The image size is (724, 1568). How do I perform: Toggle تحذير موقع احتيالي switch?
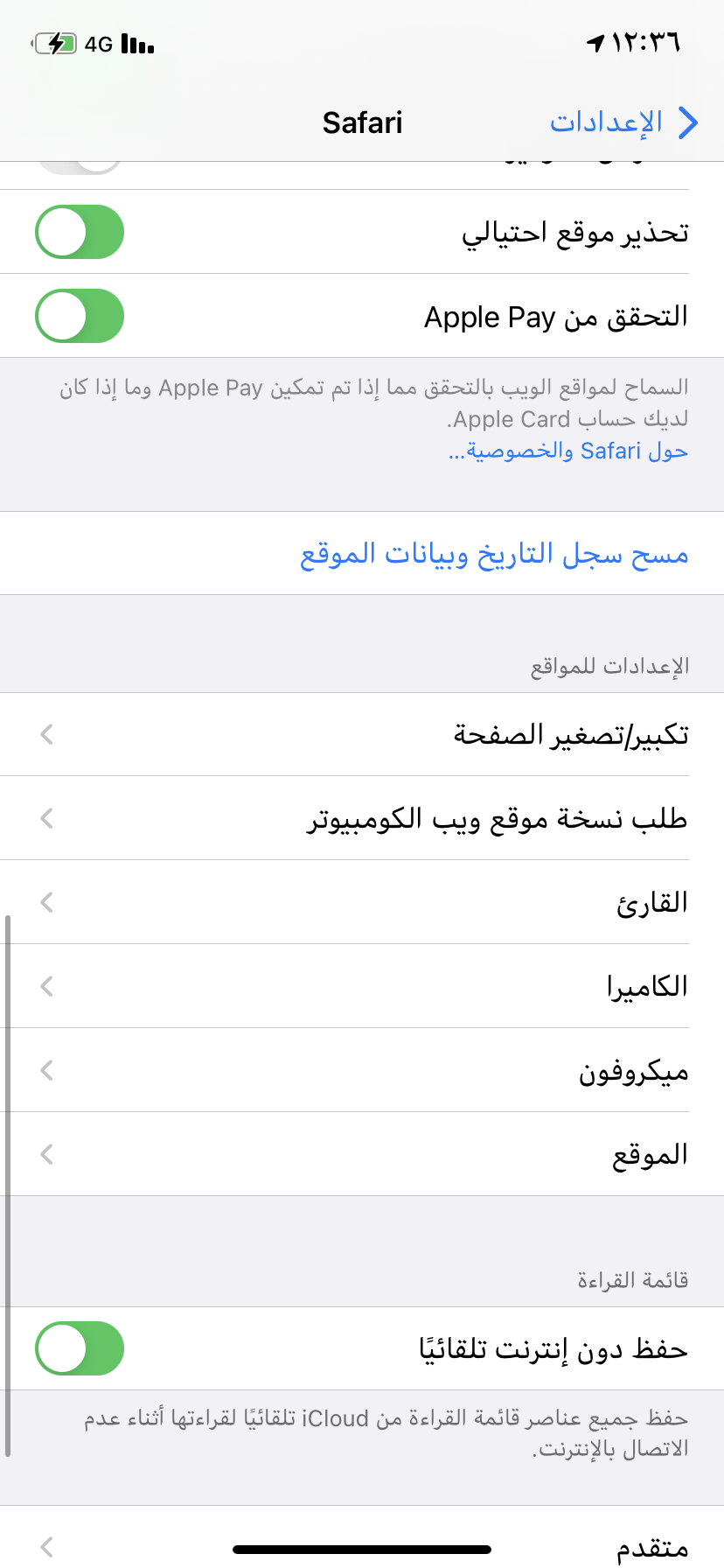80,232
